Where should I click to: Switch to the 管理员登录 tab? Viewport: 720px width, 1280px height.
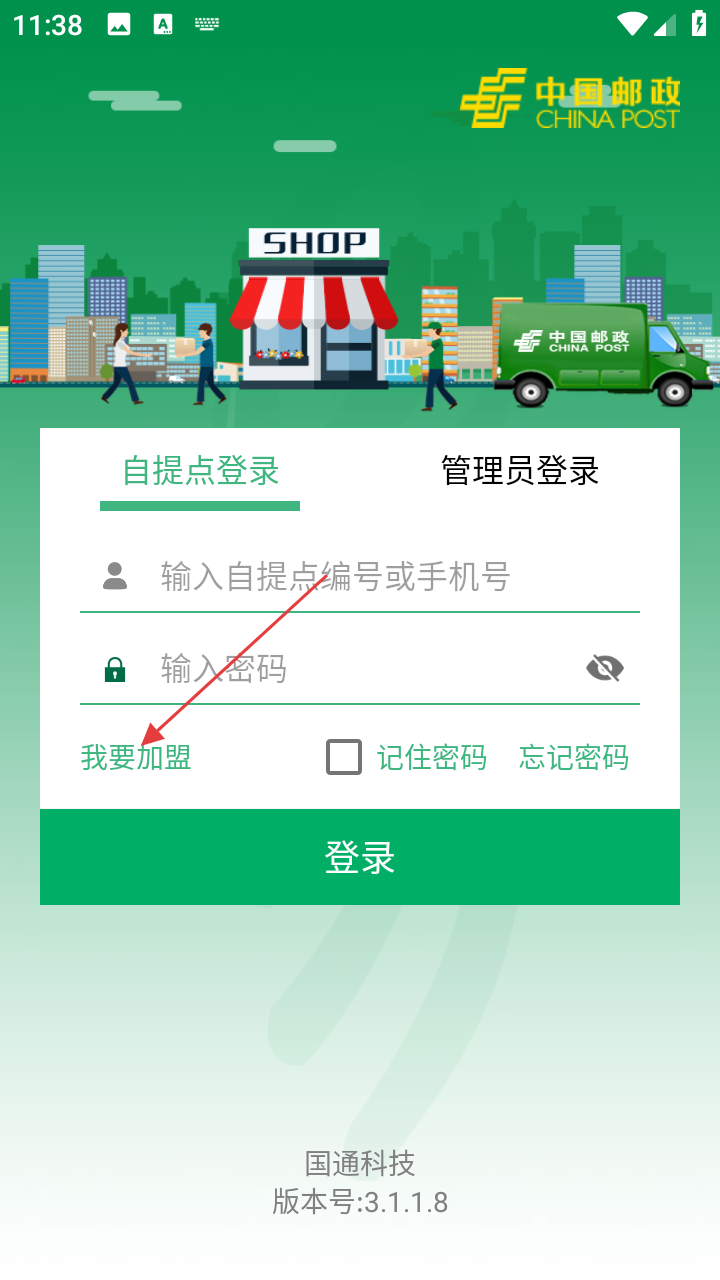click(x=520, y=471)
